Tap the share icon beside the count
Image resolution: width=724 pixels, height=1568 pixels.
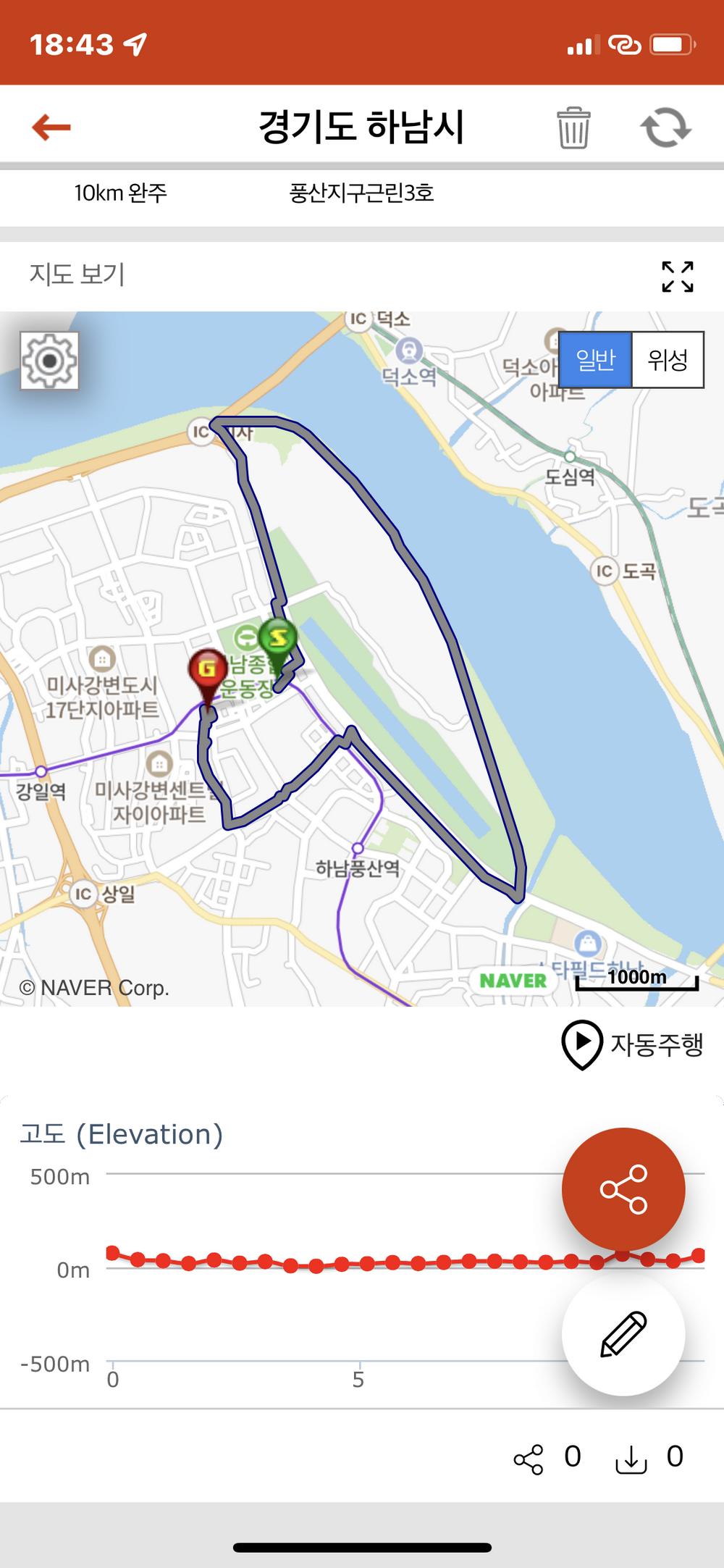coord(529,1459)
